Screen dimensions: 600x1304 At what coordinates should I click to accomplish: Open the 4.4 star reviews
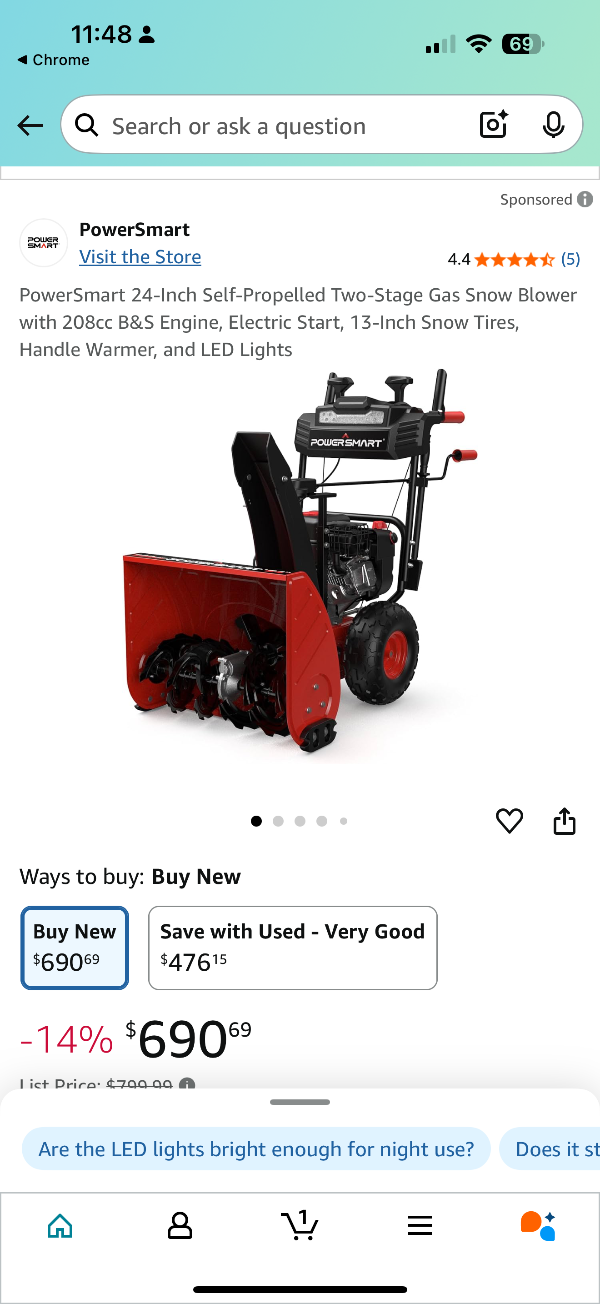(514, 259)
